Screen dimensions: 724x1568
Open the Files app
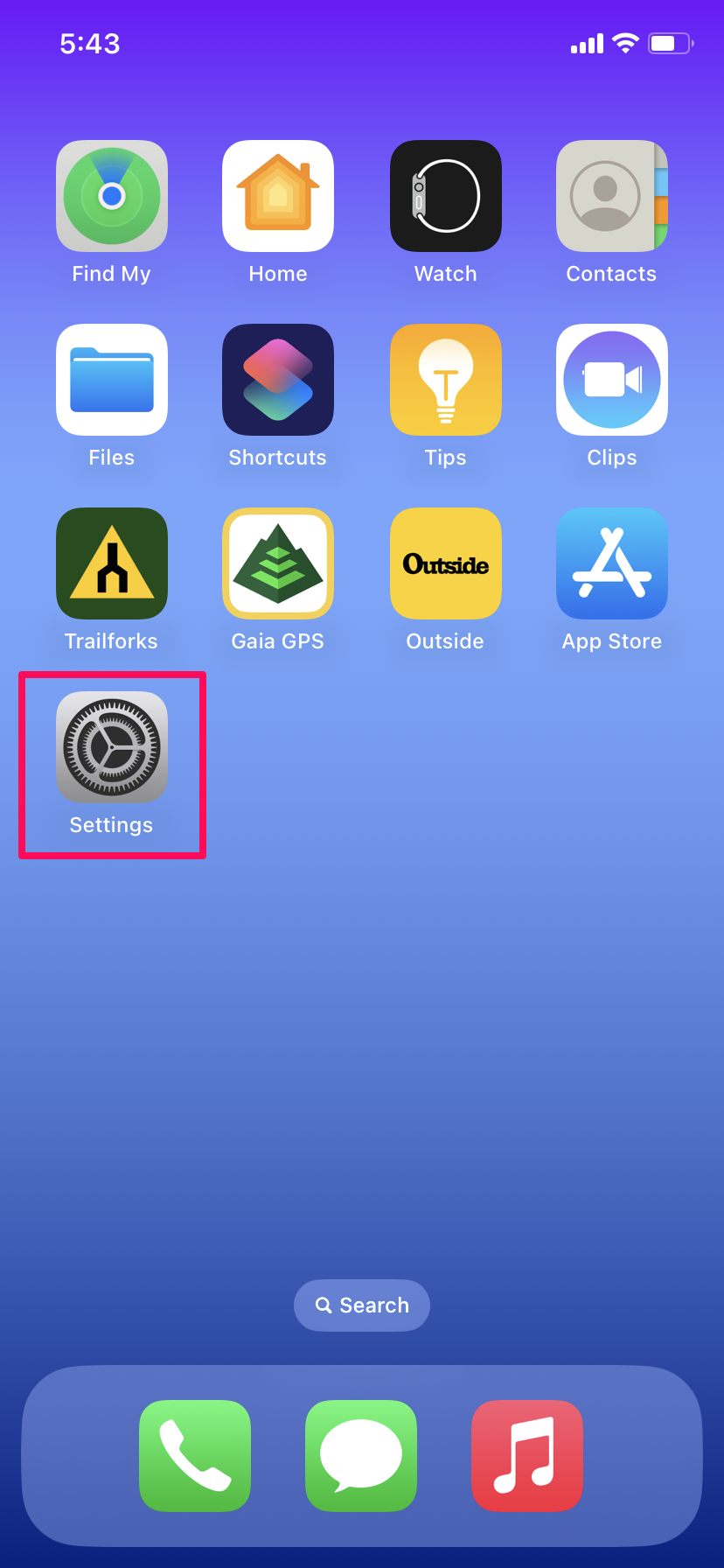click(x=112, y=380)
